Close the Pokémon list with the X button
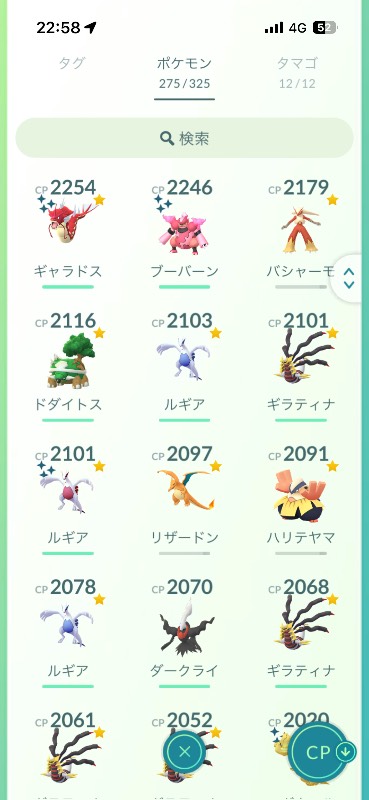Image resolution: width=369 pixels, height=800 pixels. [185, 752]
